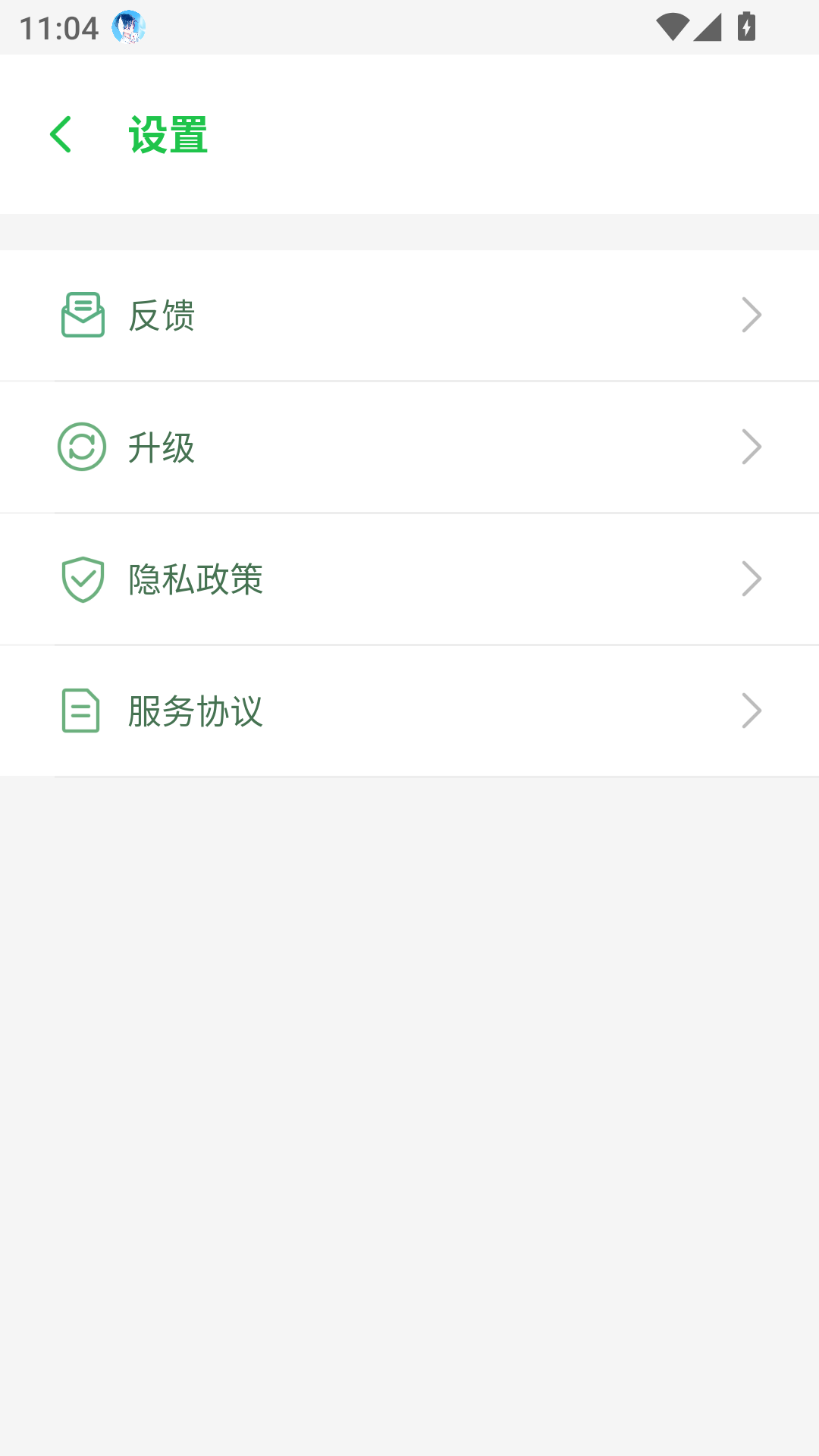The width and height of the screenshot is (819, 1456).
Task: Click the back arrow icon
Action: pos(62,134)
